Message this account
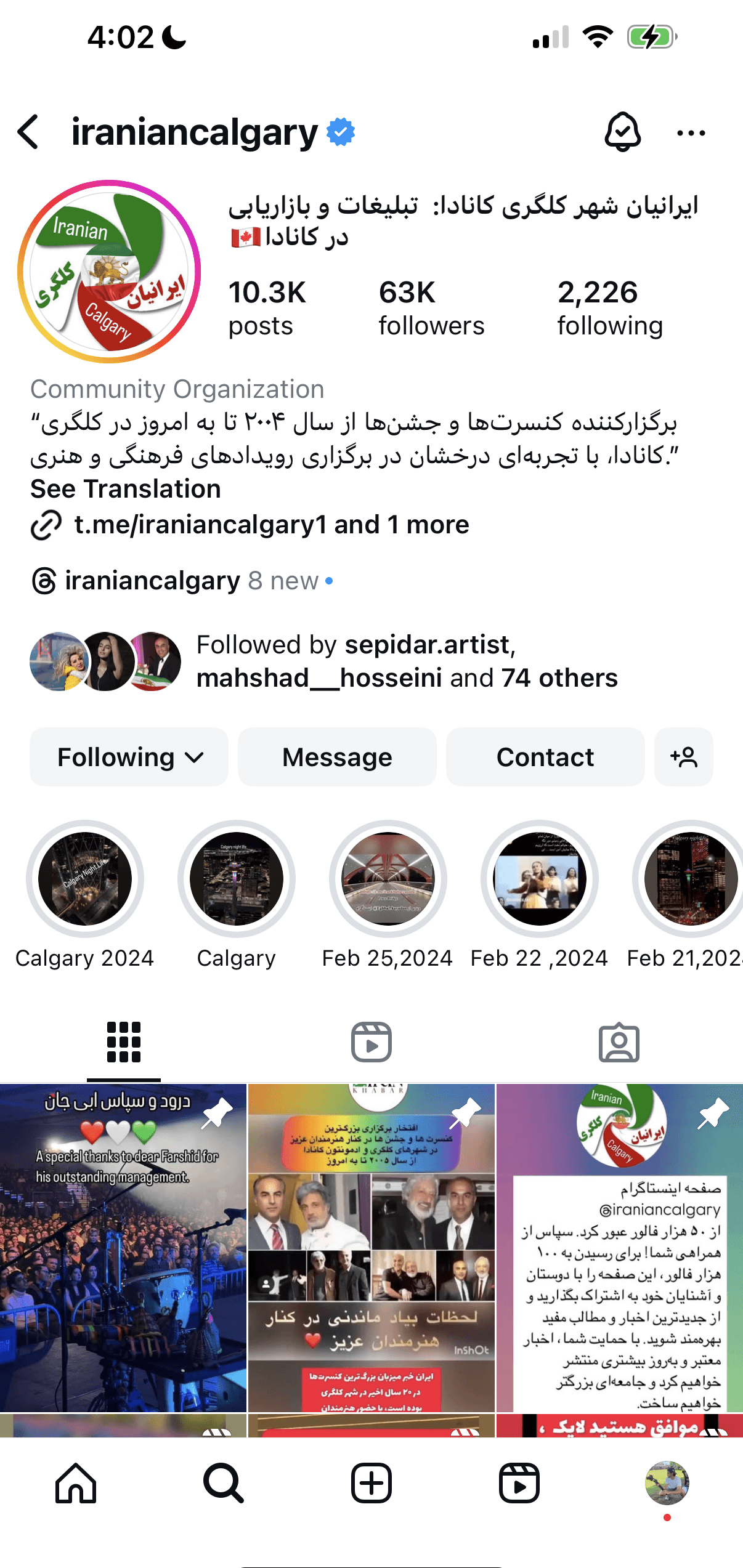The height and width of the screenshot is (1568, 743). tap(337, 757)
